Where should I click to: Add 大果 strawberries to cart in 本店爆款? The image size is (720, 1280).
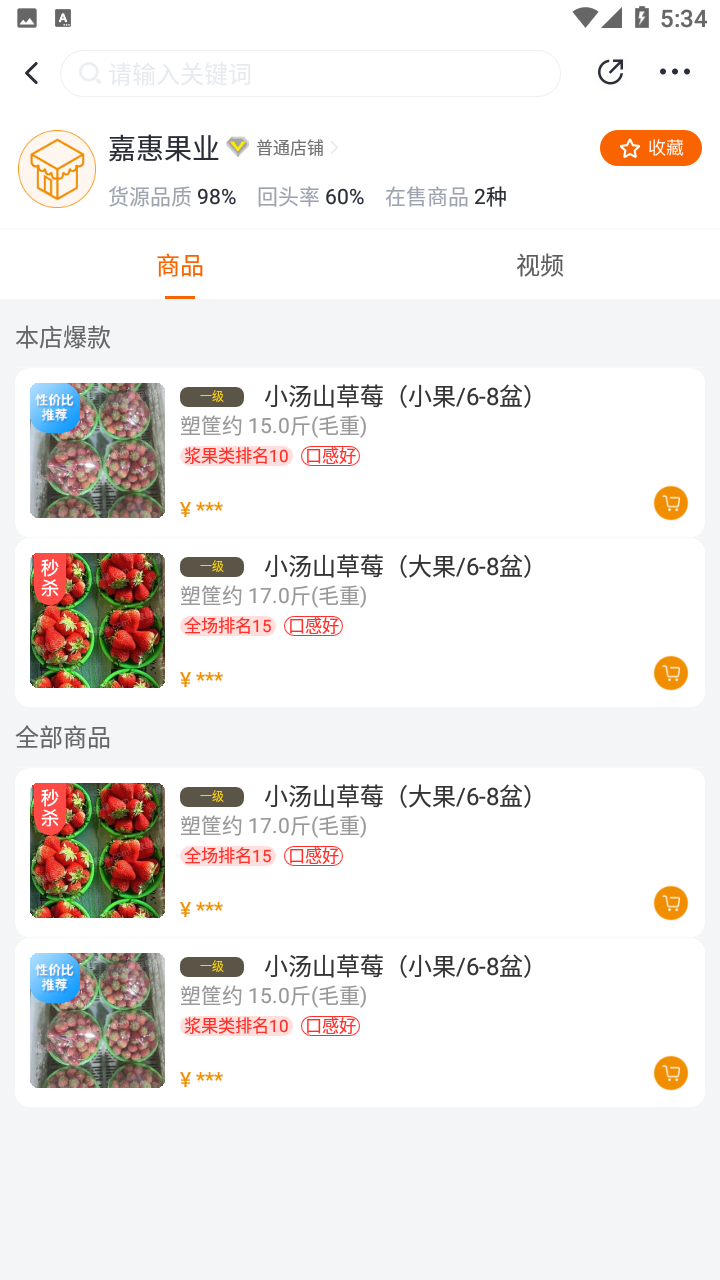[x=671, y=673]
